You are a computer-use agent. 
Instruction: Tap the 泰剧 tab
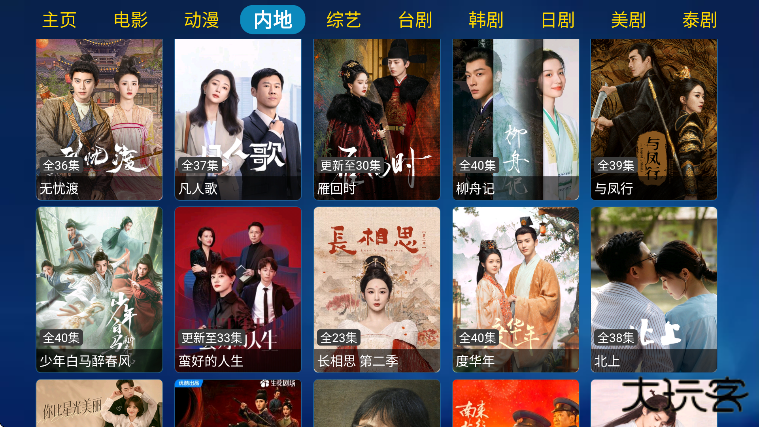point(699,20)
